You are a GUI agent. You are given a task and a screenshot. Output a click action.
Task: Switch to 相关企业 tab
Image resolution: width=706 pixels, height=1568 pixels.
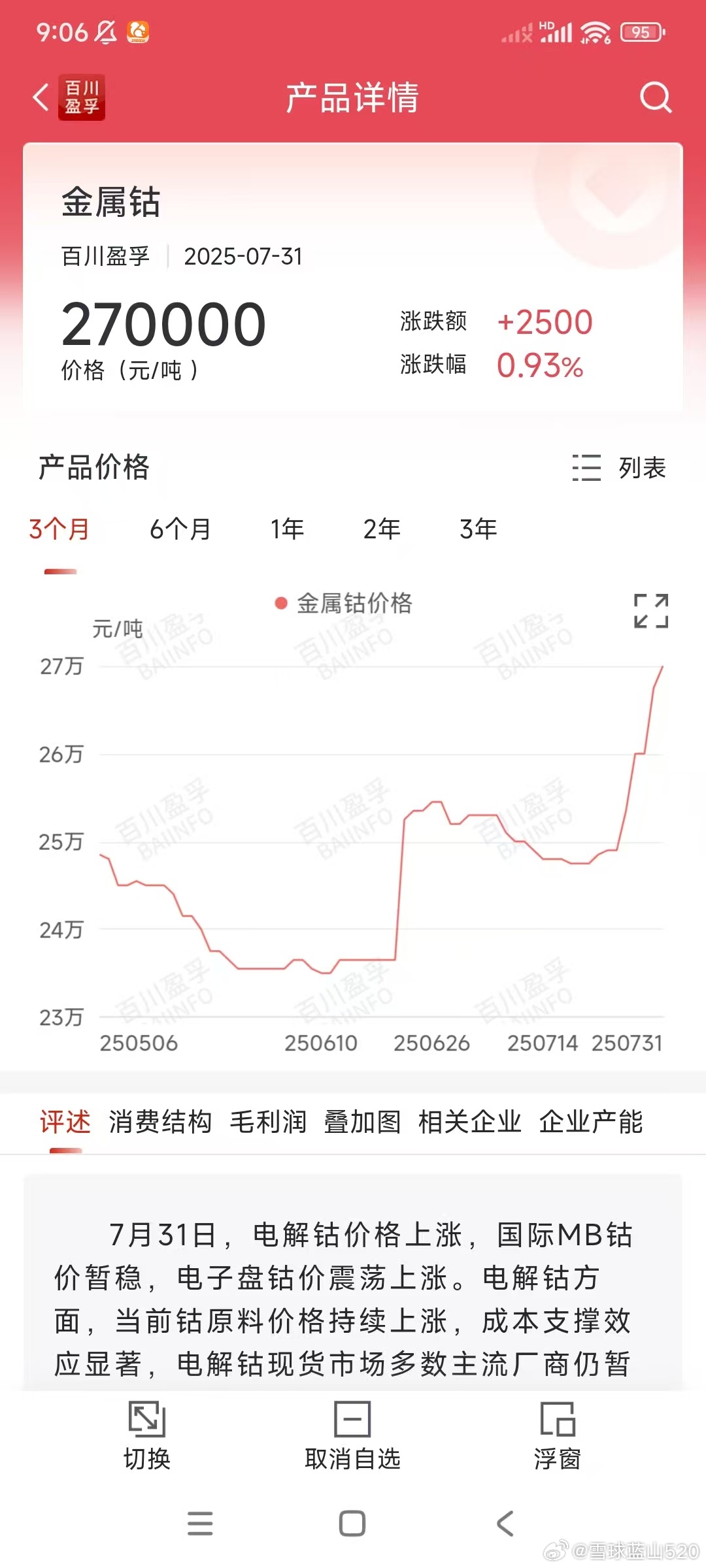(x=469, y=1122)
